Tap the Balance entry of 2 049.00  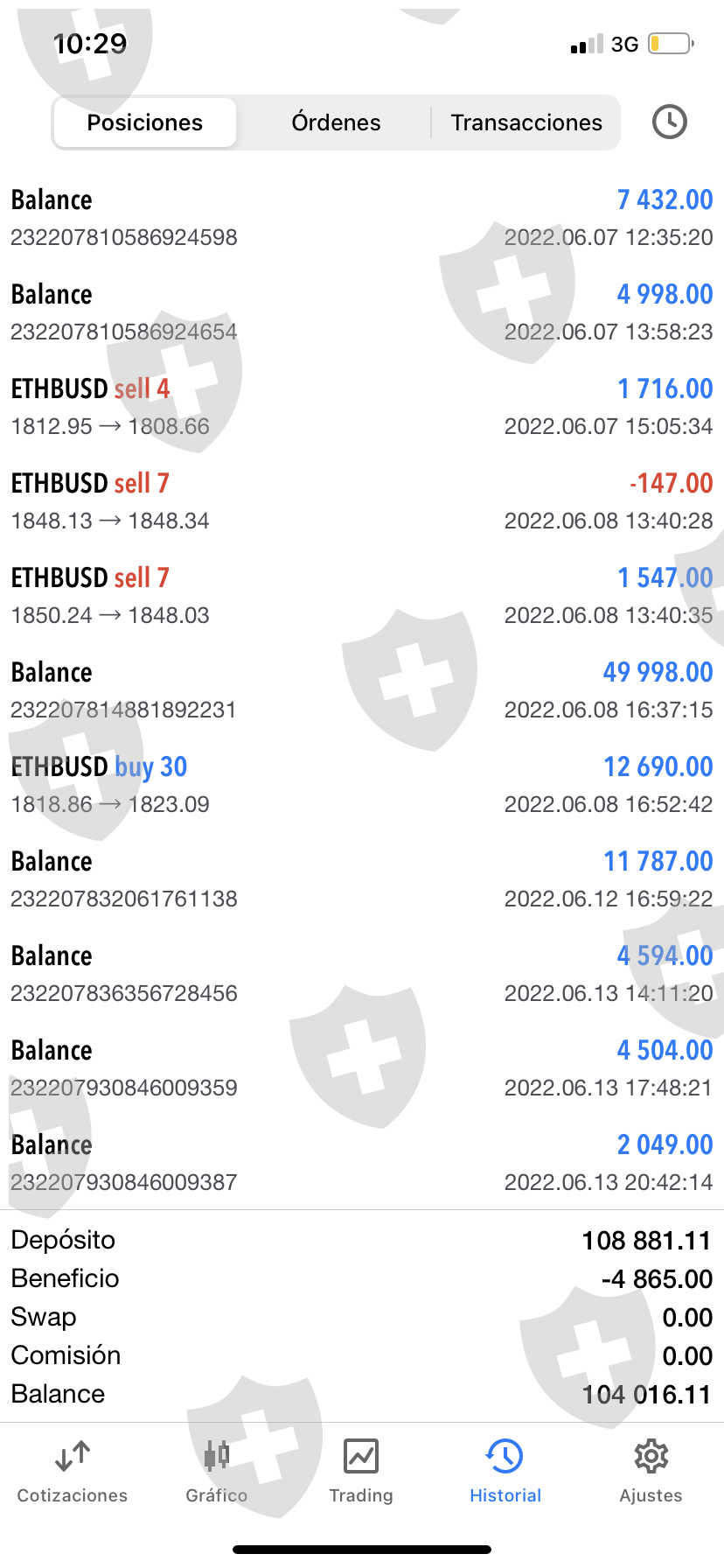click(362, 1162)
